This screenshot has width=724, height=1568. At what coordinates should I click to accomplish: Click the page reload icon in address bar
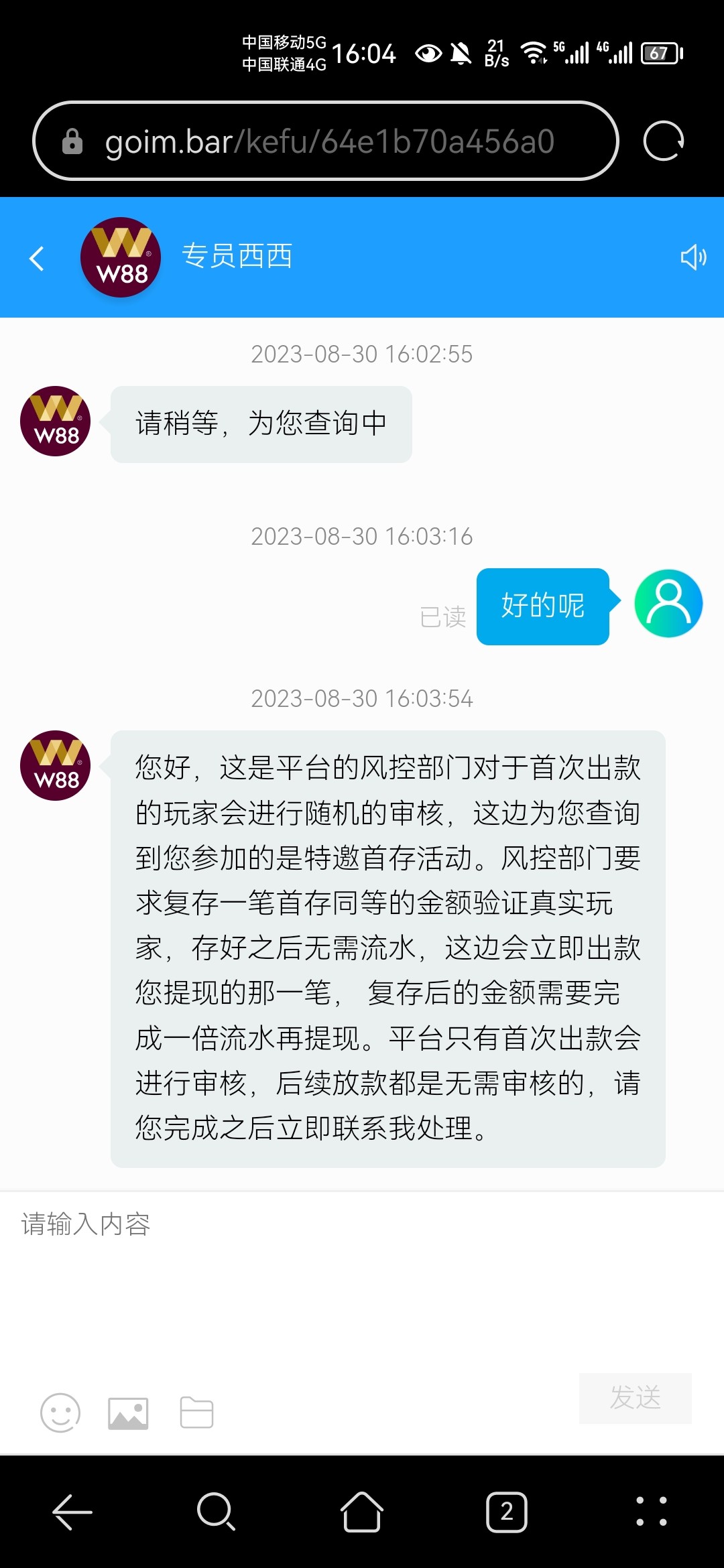662,141
